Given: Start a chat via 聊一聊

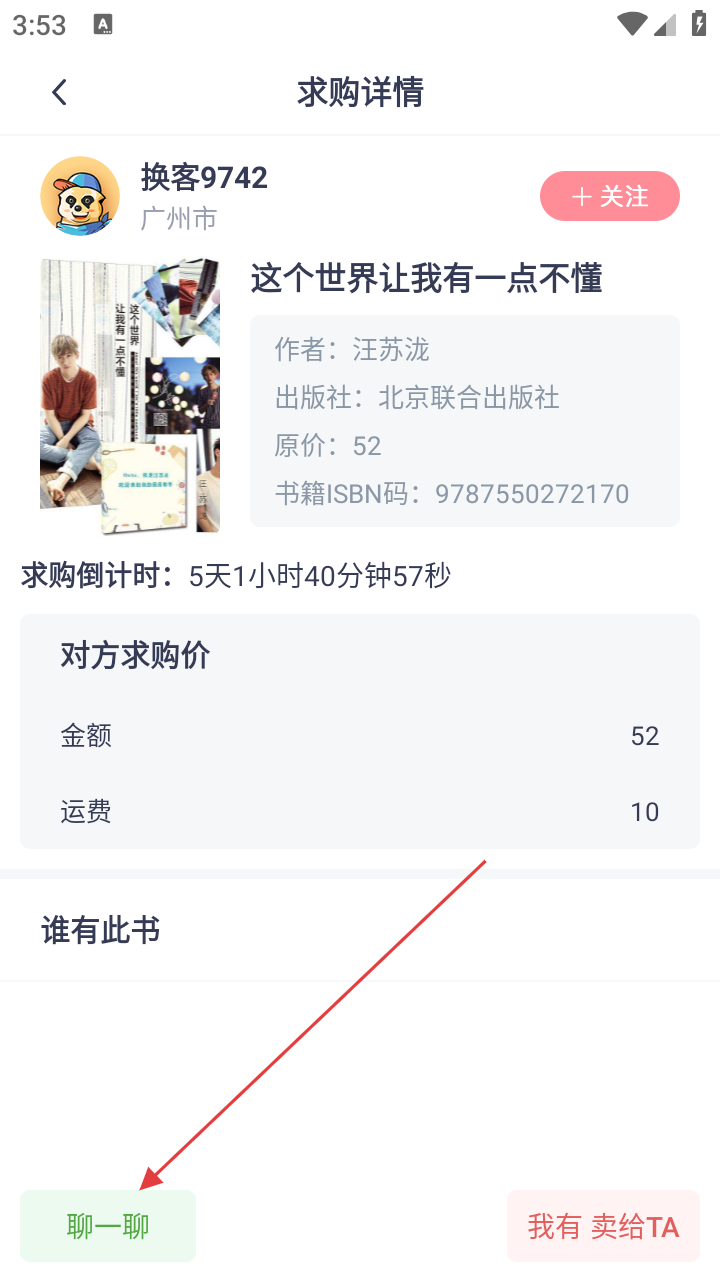Looking at the screenshot, I should [x=108, y=1226].
